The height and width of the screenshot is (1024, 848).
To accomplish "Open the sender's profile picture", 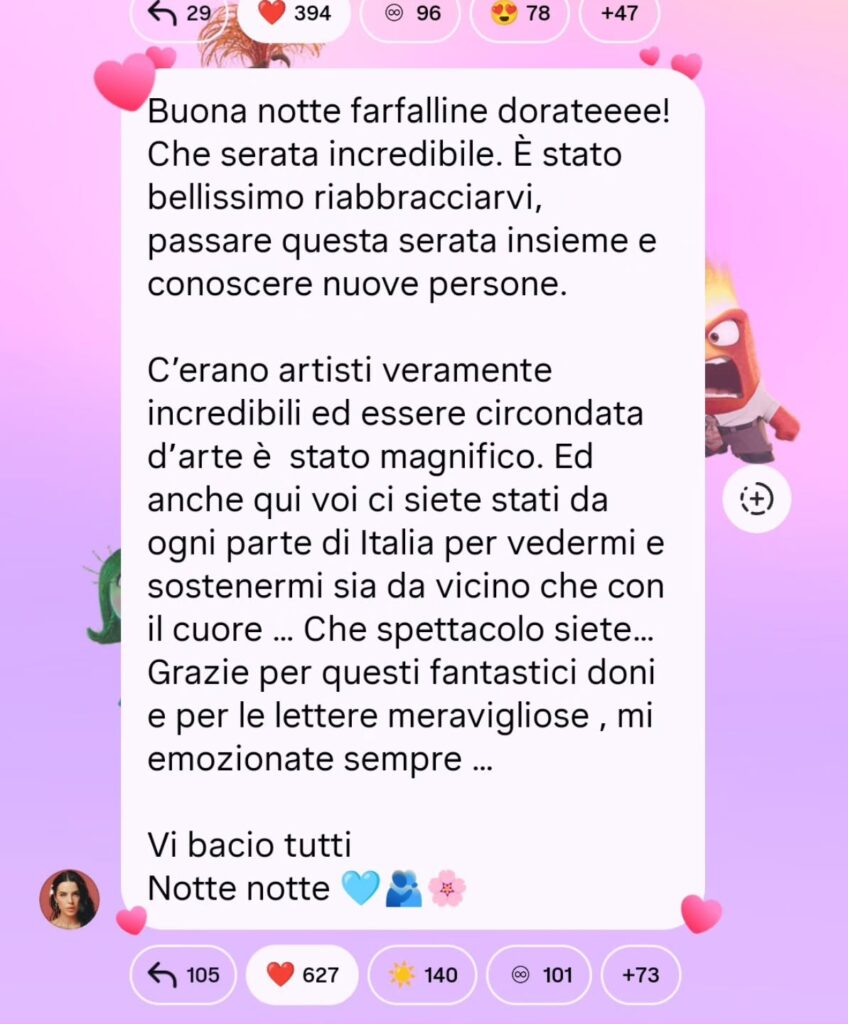I will pyautogui.click(x=69, y=899).
